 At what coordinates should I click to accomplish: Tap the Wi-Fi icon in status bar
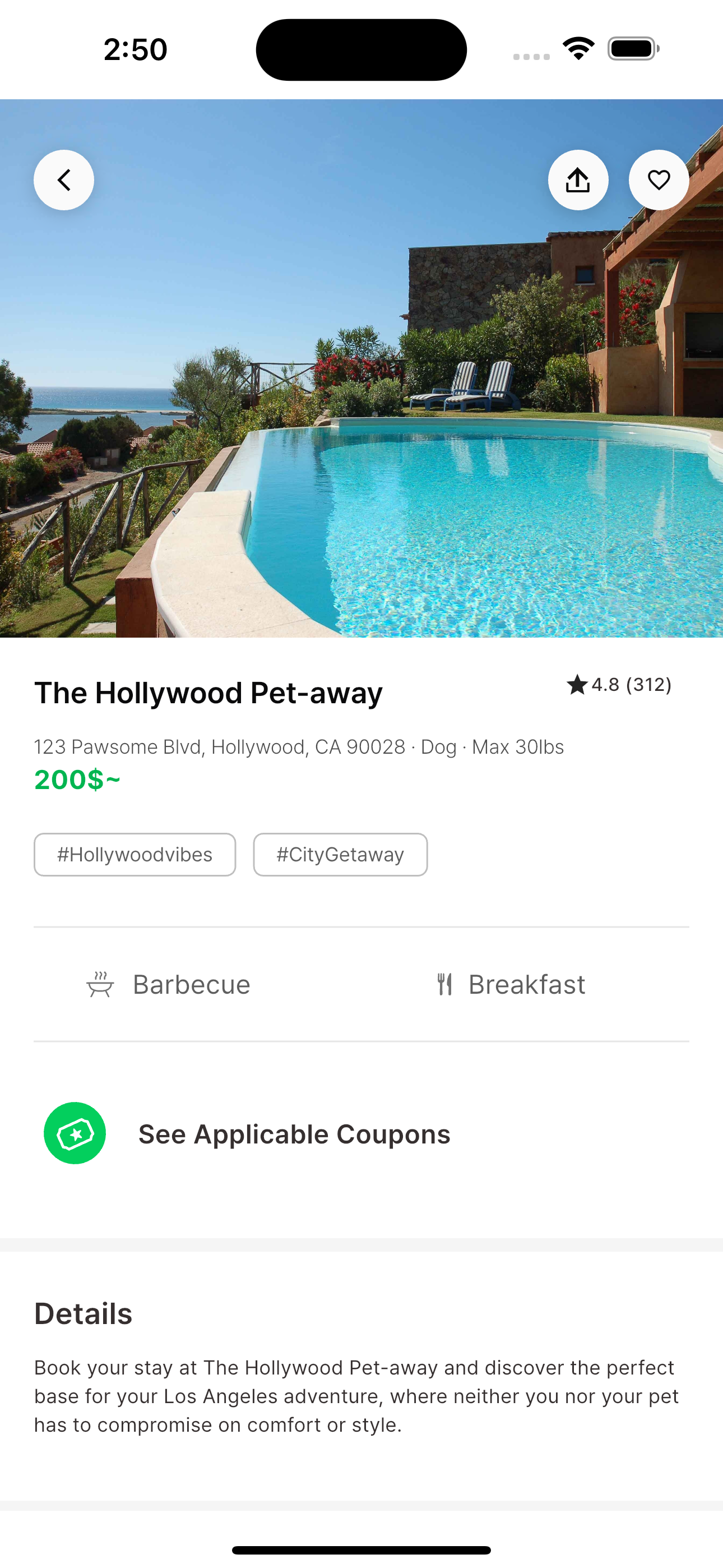tap(579, 48)
